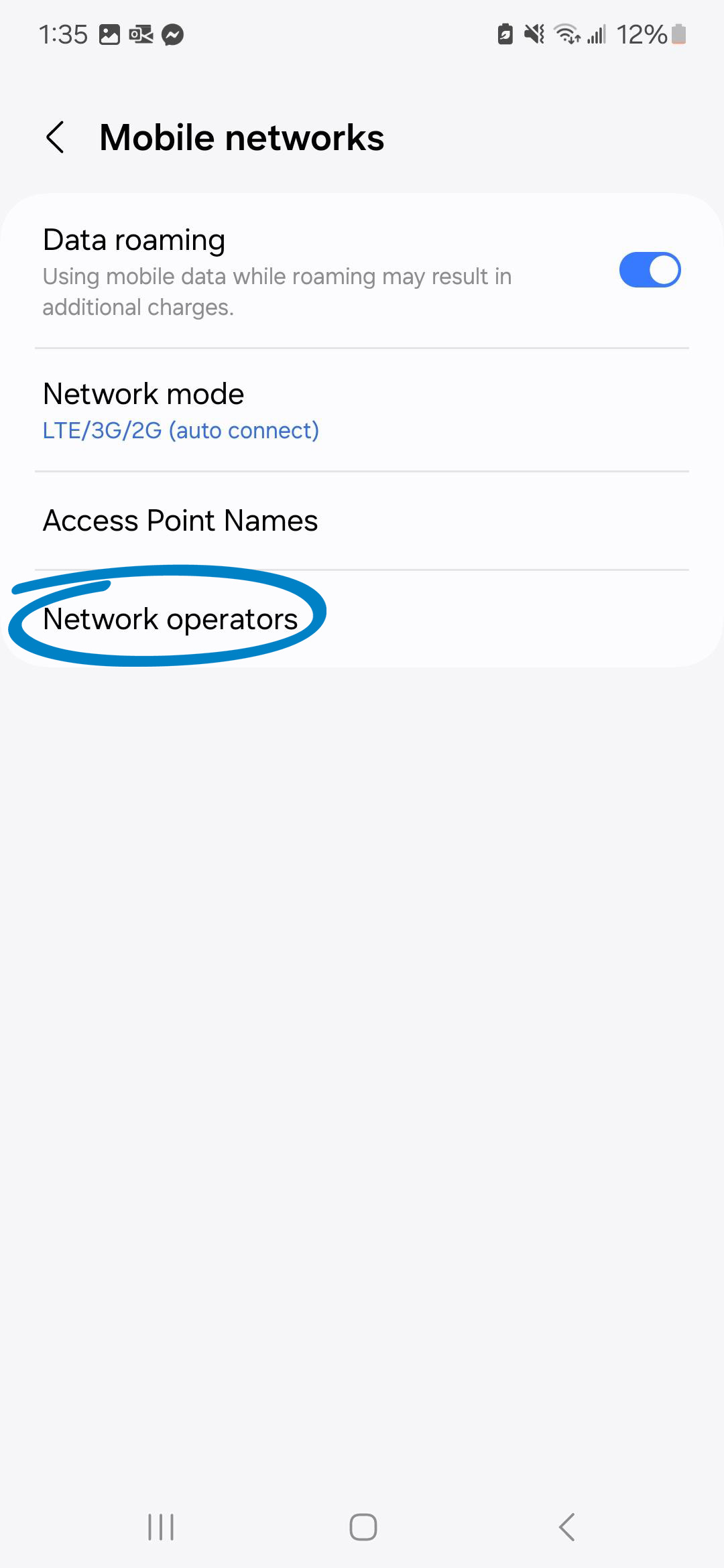This screenshot has width=724, height=1568.
Task: Open Access Point Names
Action: (x=362, y=521)
